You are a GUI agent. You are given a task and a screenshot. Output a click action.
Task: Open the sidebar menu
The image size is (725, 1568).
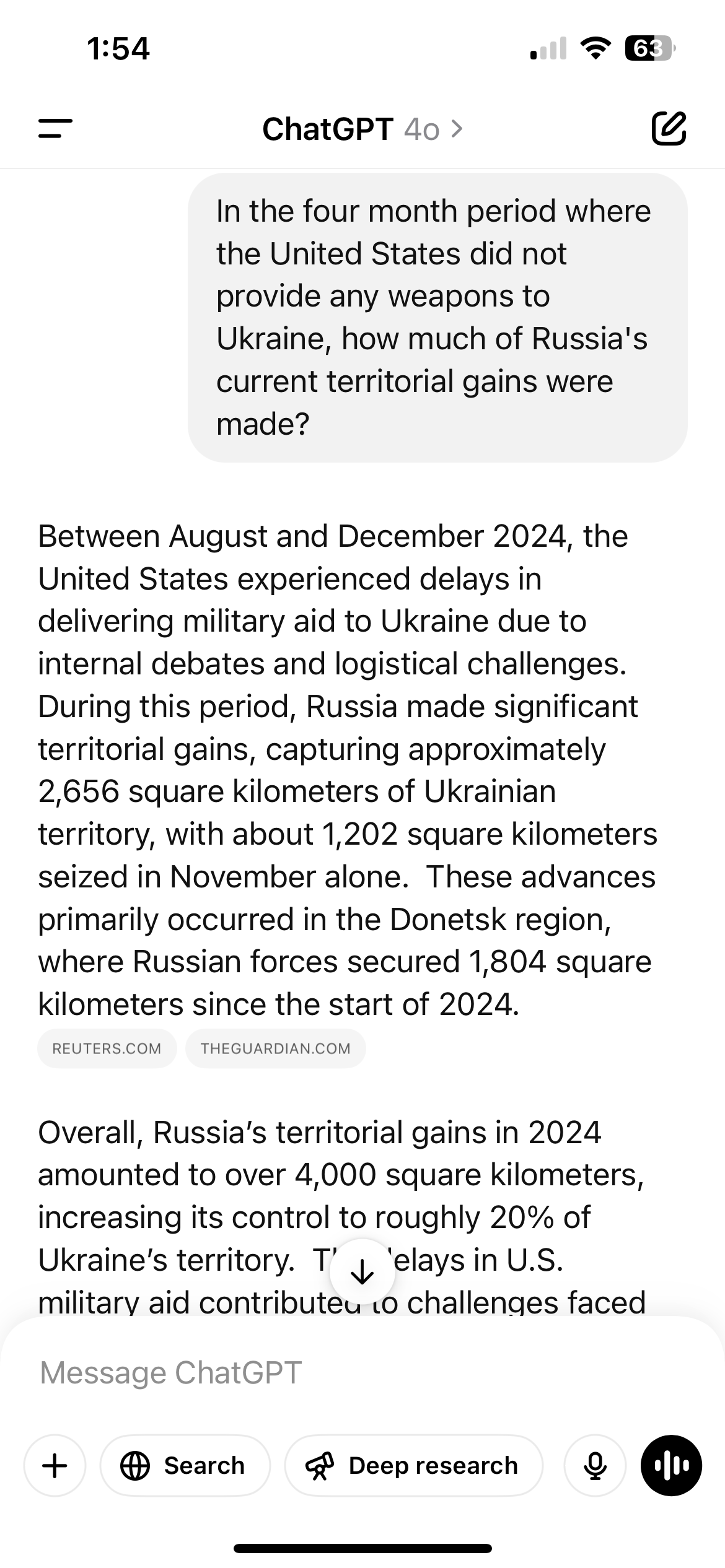[x=55, y=129]
